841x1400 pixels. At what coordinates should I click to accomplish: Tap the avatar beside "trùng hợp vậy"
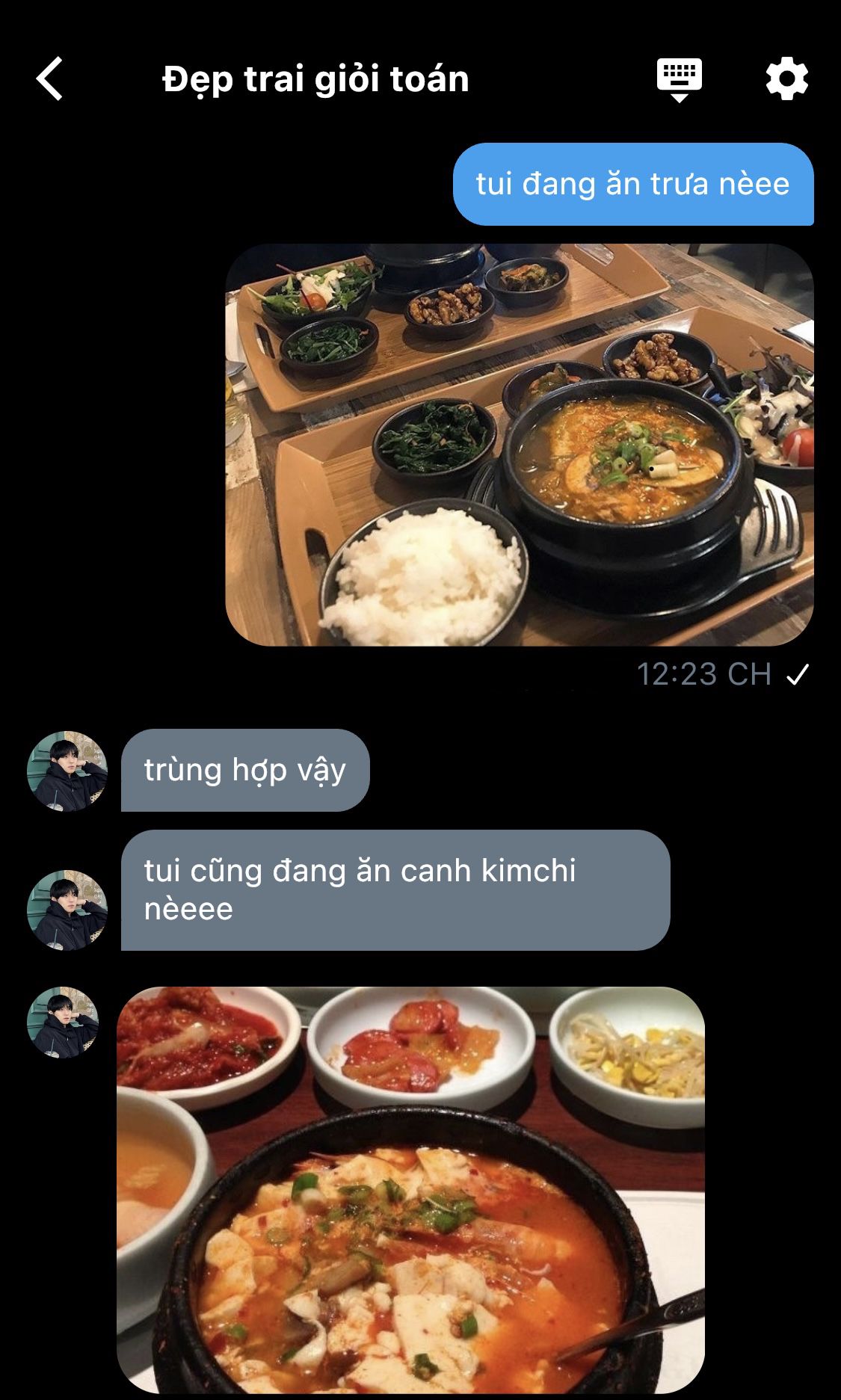click(67, 771)
